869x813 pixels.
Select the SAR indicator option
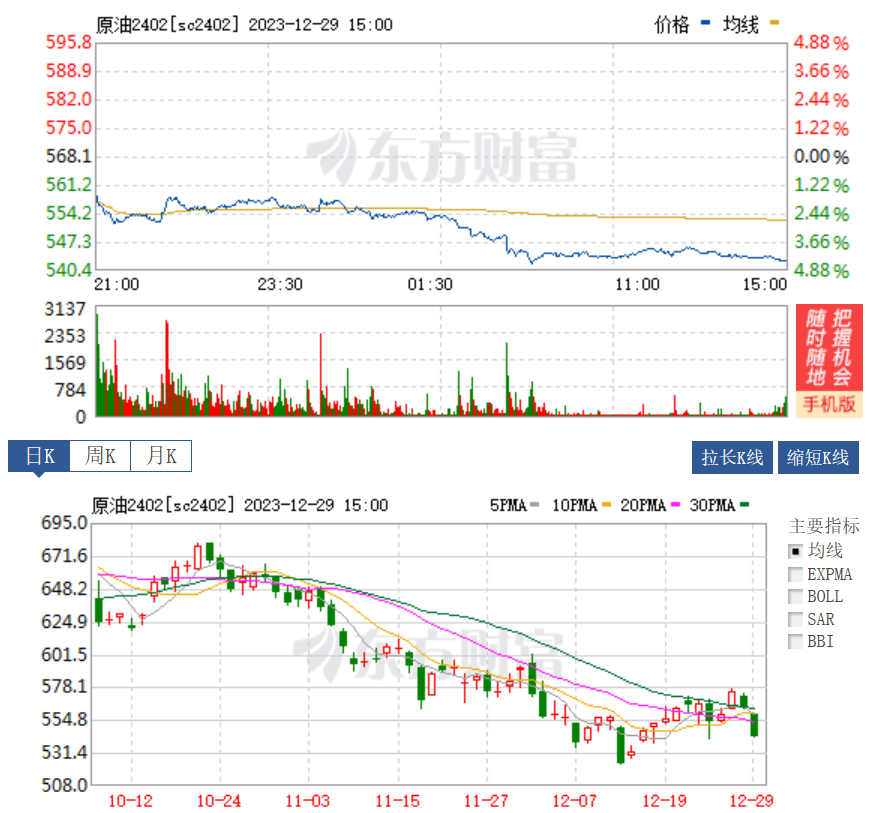pos(795,620)
